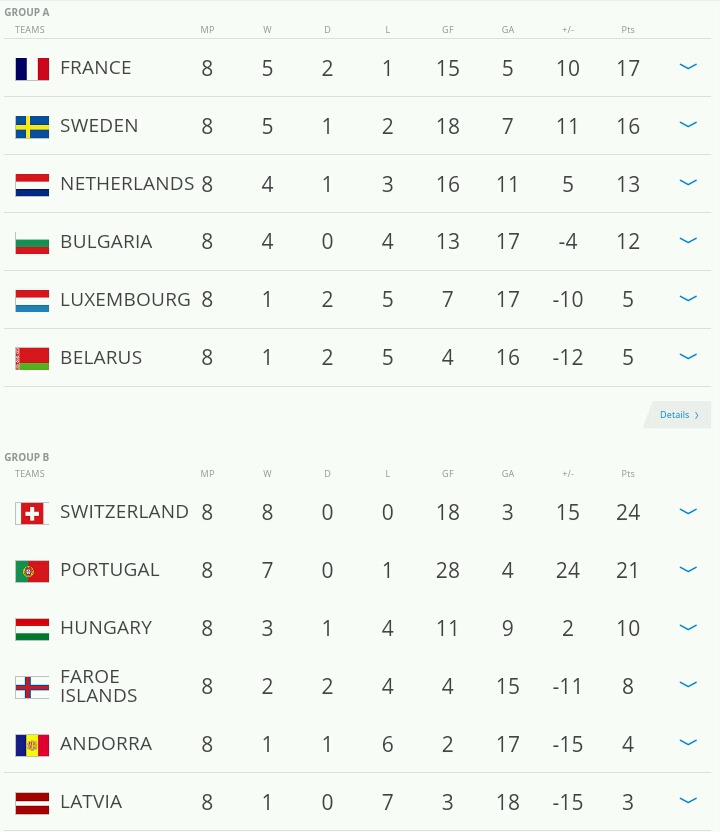Click the Andorra flag icon

pos(31,743)
